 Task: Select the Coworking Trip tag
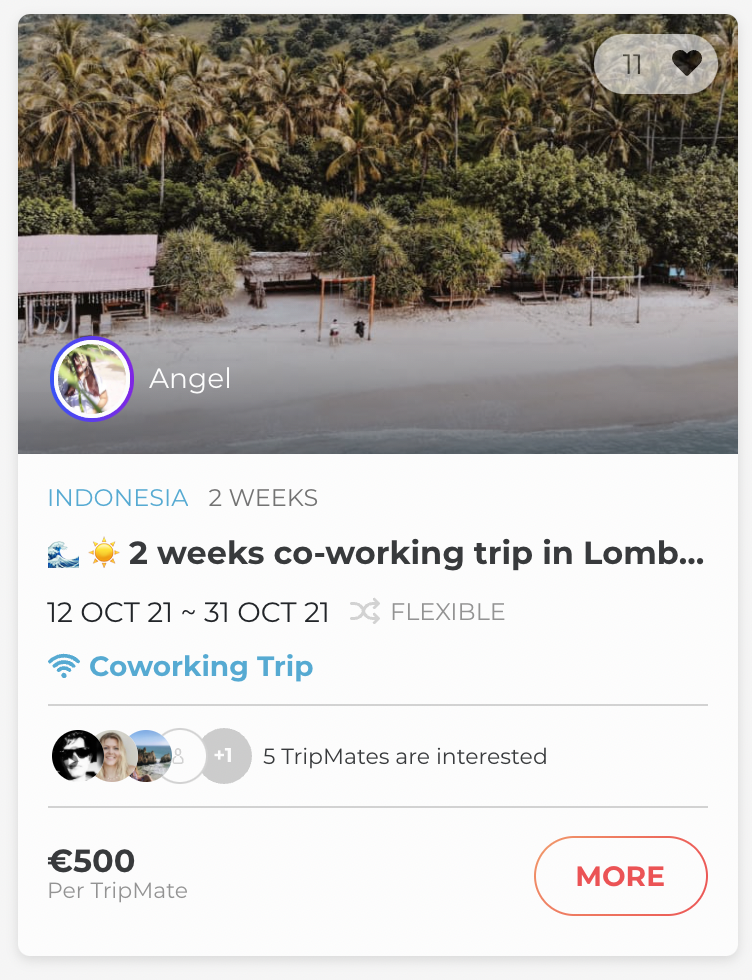200,666
